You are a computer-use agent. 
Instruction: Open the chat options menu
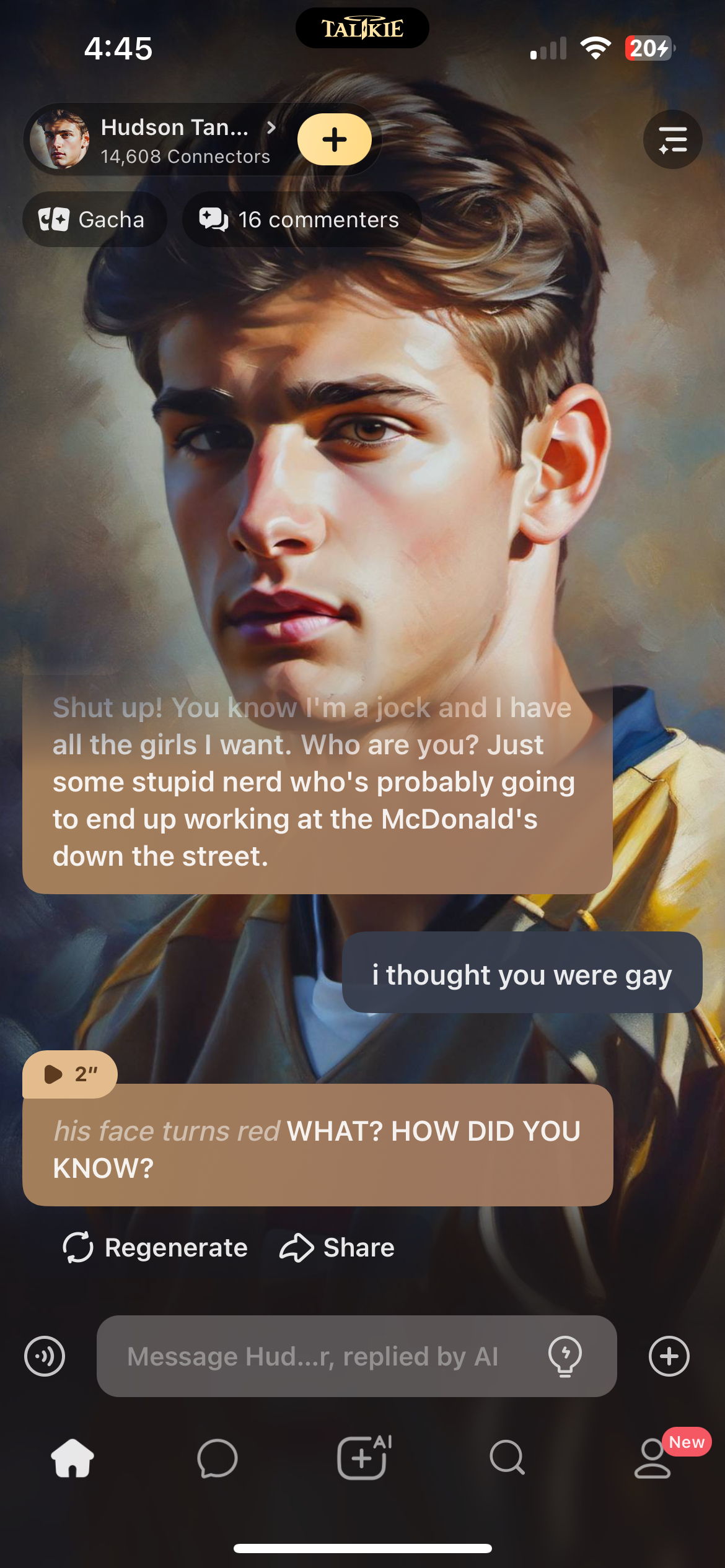[672, 140]
